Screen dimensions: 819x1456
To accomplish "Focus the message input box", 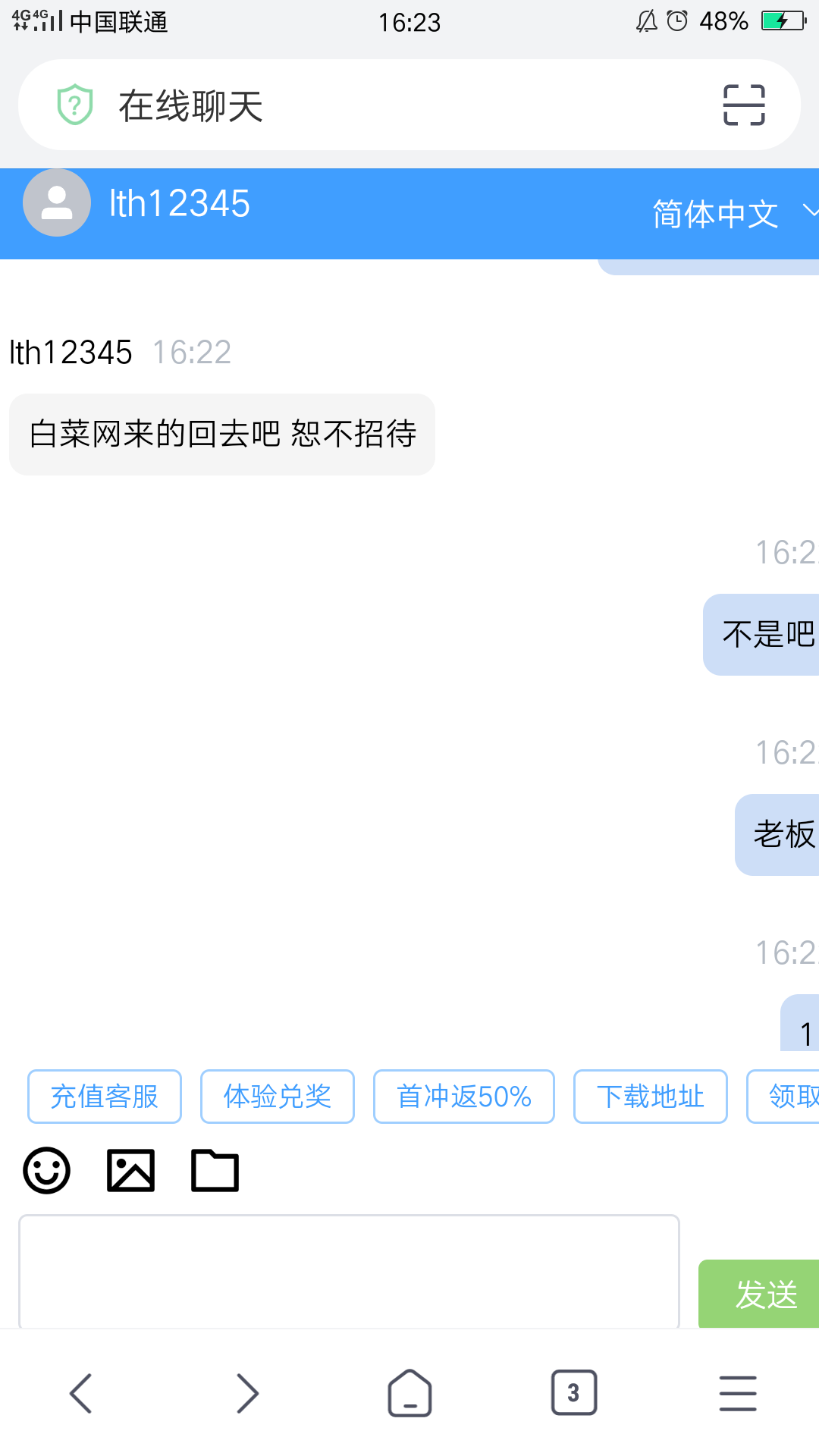I will tap(349, 1271).
